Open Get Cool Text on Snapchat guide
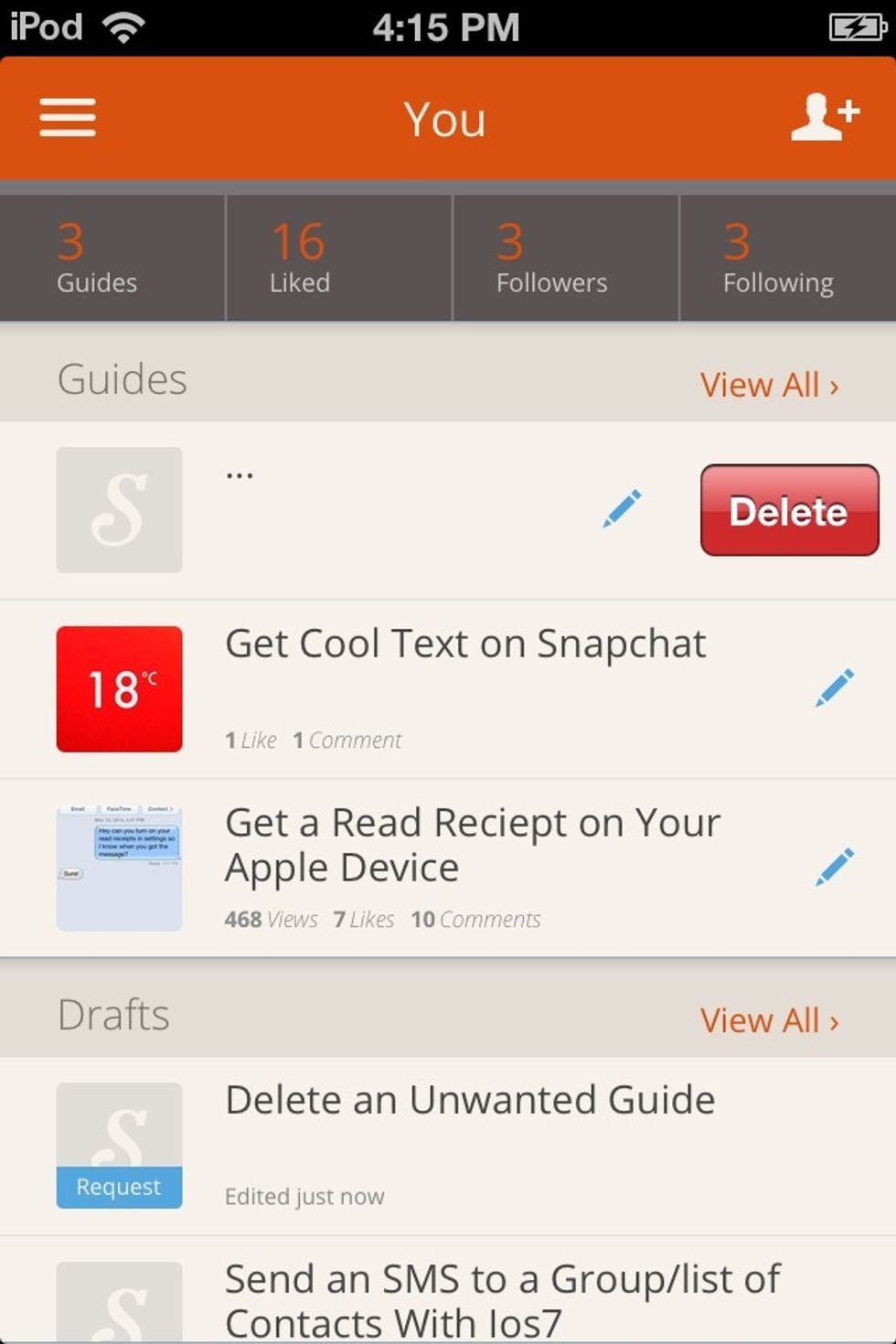 (464, 645)
